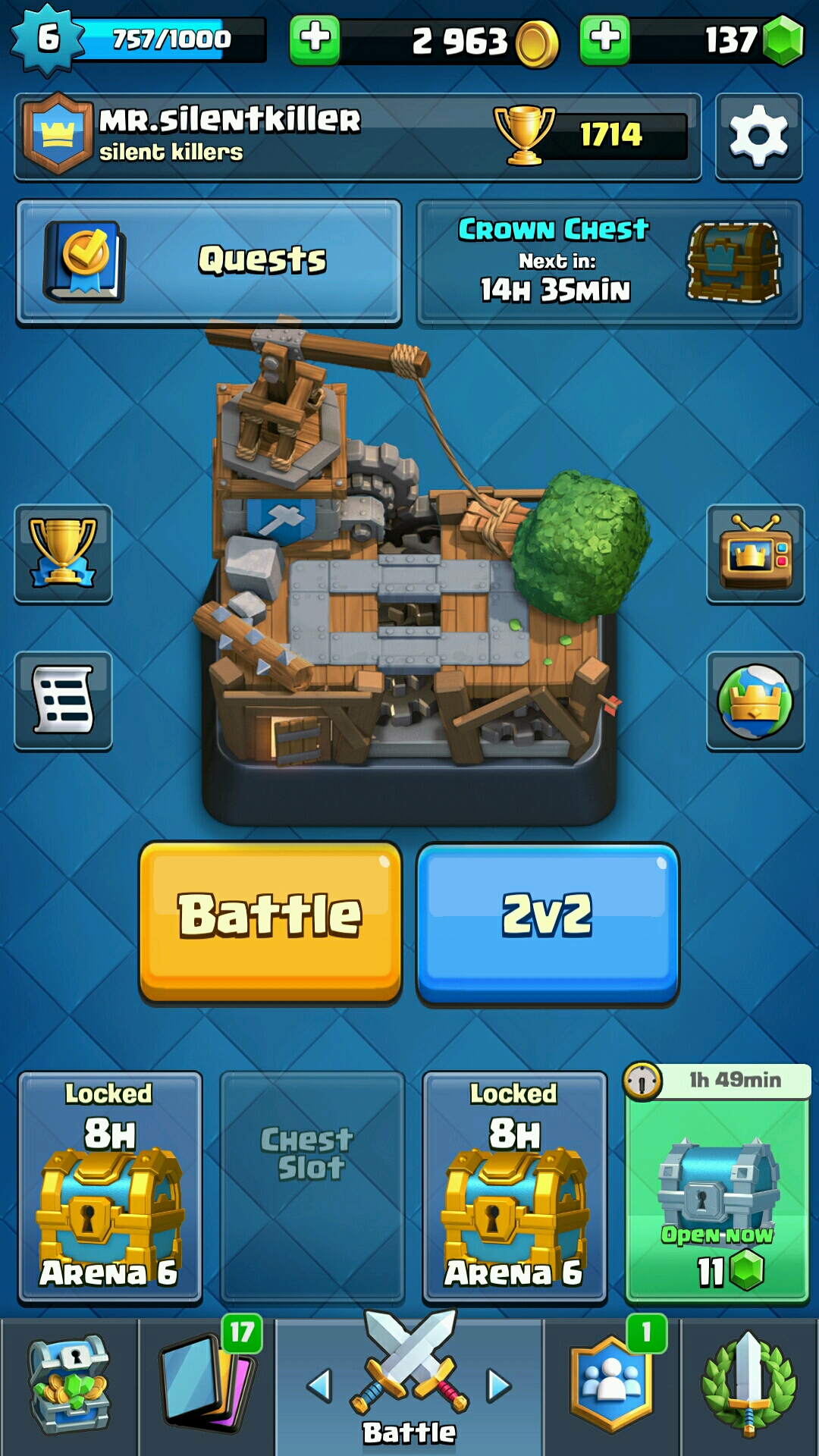
Task: Switch to the Tournaments tab
Action: click(x=748, y=1386)
